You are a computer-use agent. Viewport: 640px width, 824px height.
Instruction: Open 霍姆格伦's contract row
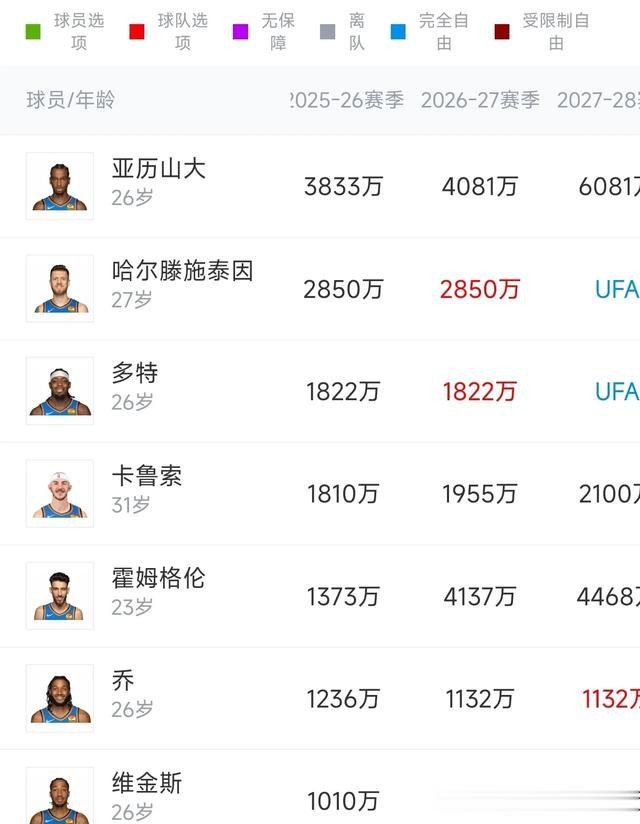(320, 596)
